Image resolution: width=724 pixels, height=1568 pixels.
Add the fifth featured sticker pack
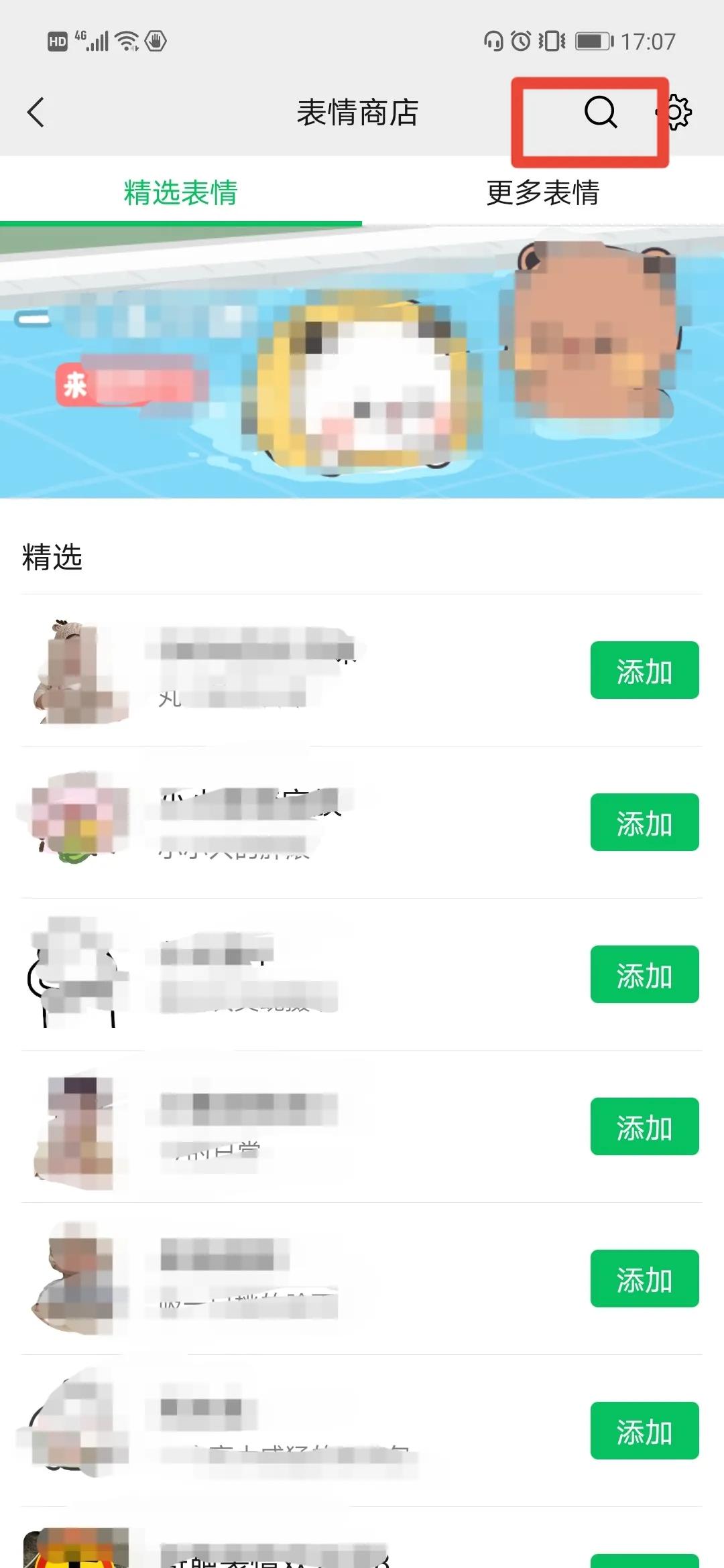[644, 1279]
